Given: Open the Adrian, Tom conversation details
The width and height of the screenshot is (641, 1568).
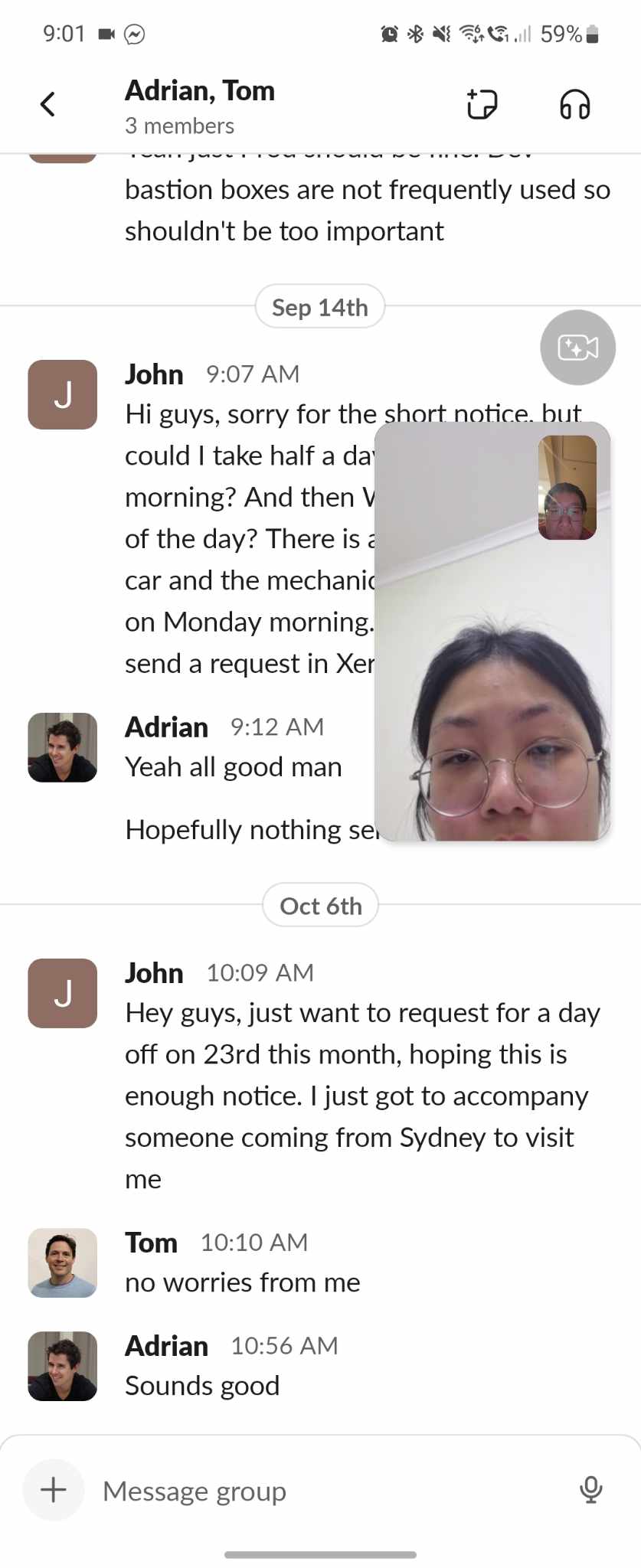Looking at the screenshot, I should click(199, 106).
